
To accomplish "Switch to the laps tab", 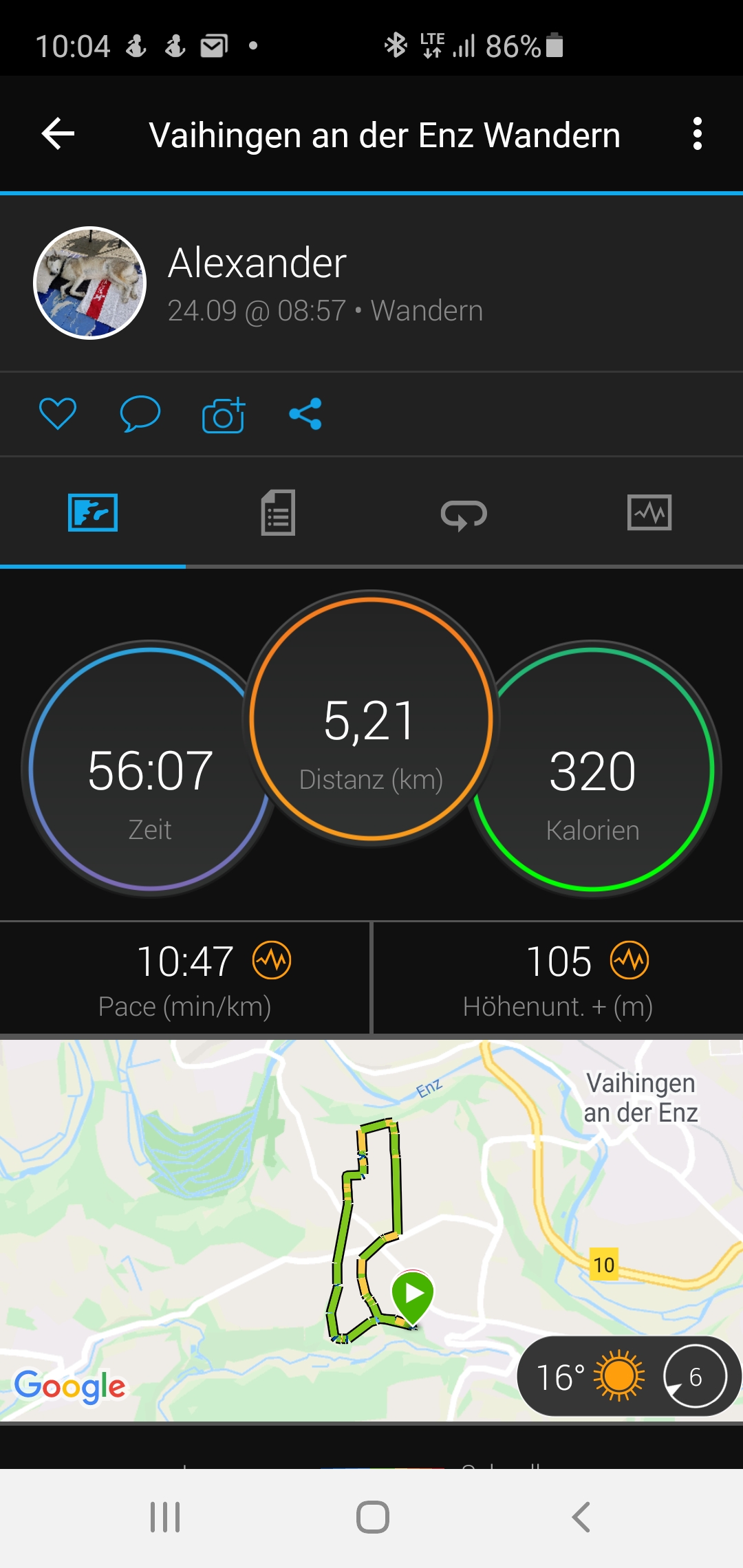I will tap(464, 514).
